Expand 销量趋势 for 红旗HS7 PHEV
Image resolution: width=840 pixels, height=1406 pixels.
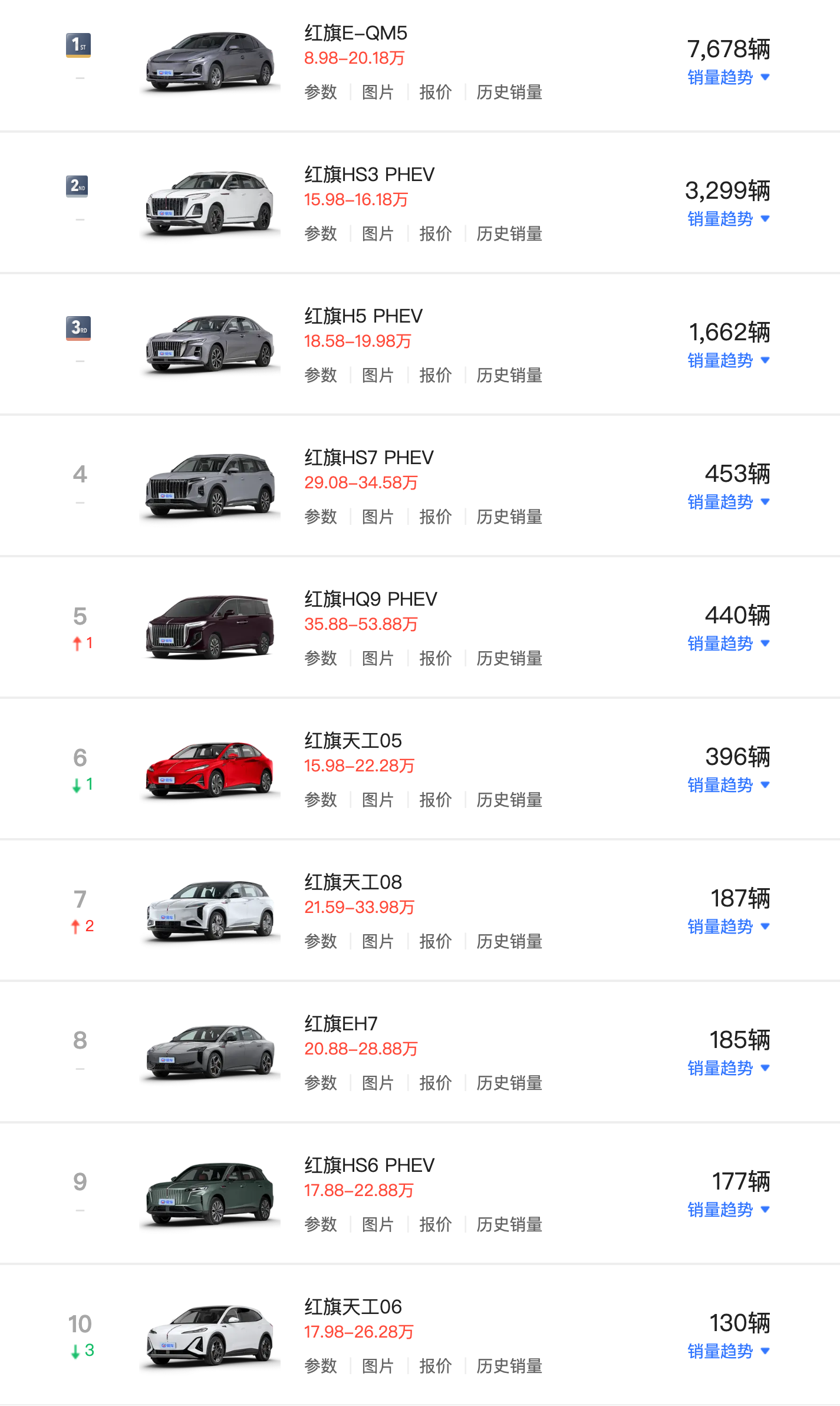[x=728, y=502]
